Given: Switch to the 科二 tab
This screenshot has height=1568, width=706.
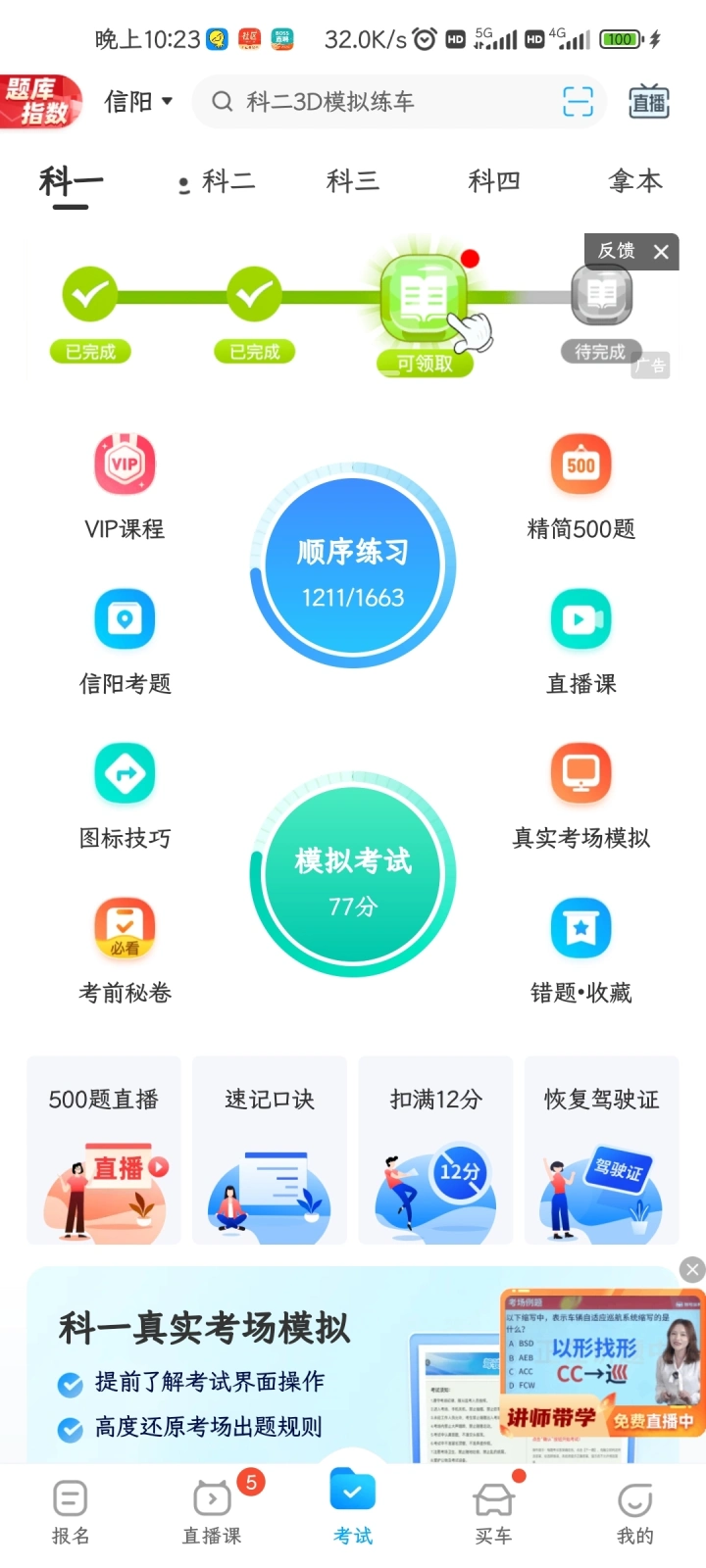Looking at the screenshot, I should (227, 181).
